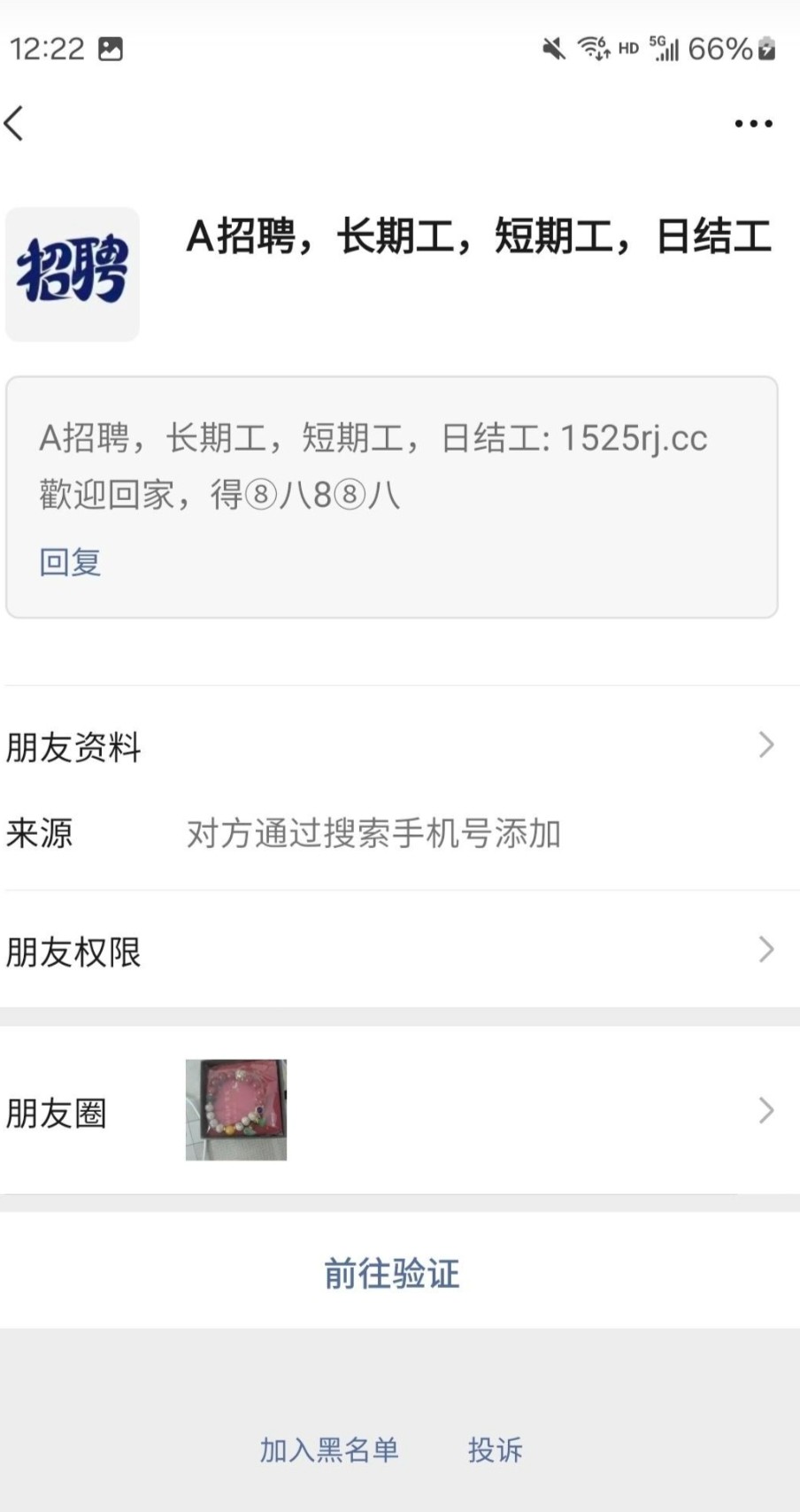Go back using the top-left arrow

[x=15, y=123]
